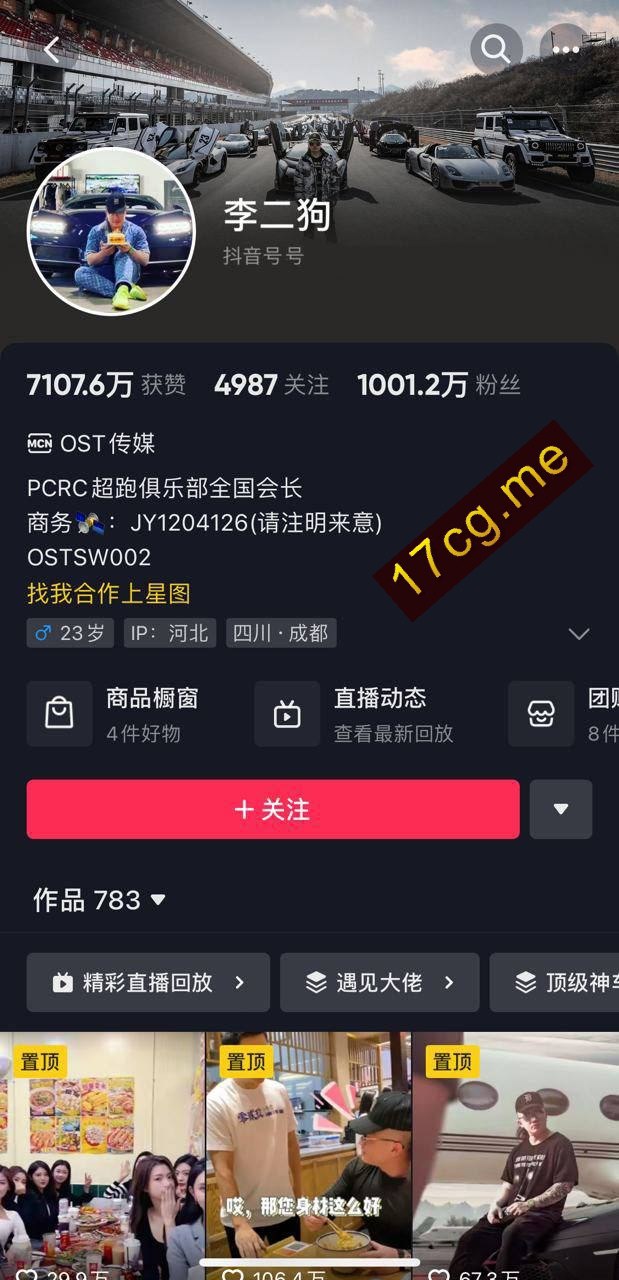View the 4987 关注 following list
The width and height of the screenshot is (619, 1280).
[271, 385]
